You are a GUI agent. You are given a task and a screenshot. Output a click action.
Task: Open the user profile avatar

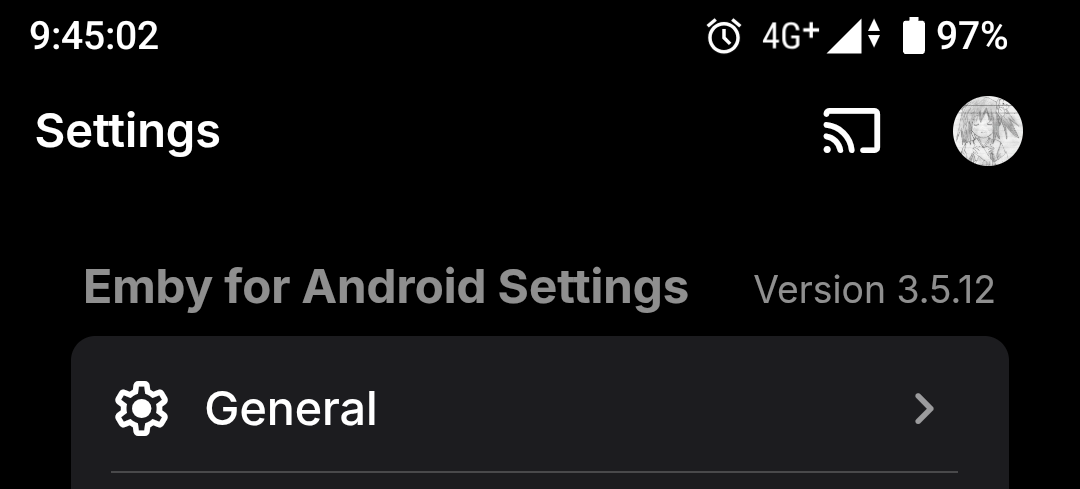click(x=987, y=131)
